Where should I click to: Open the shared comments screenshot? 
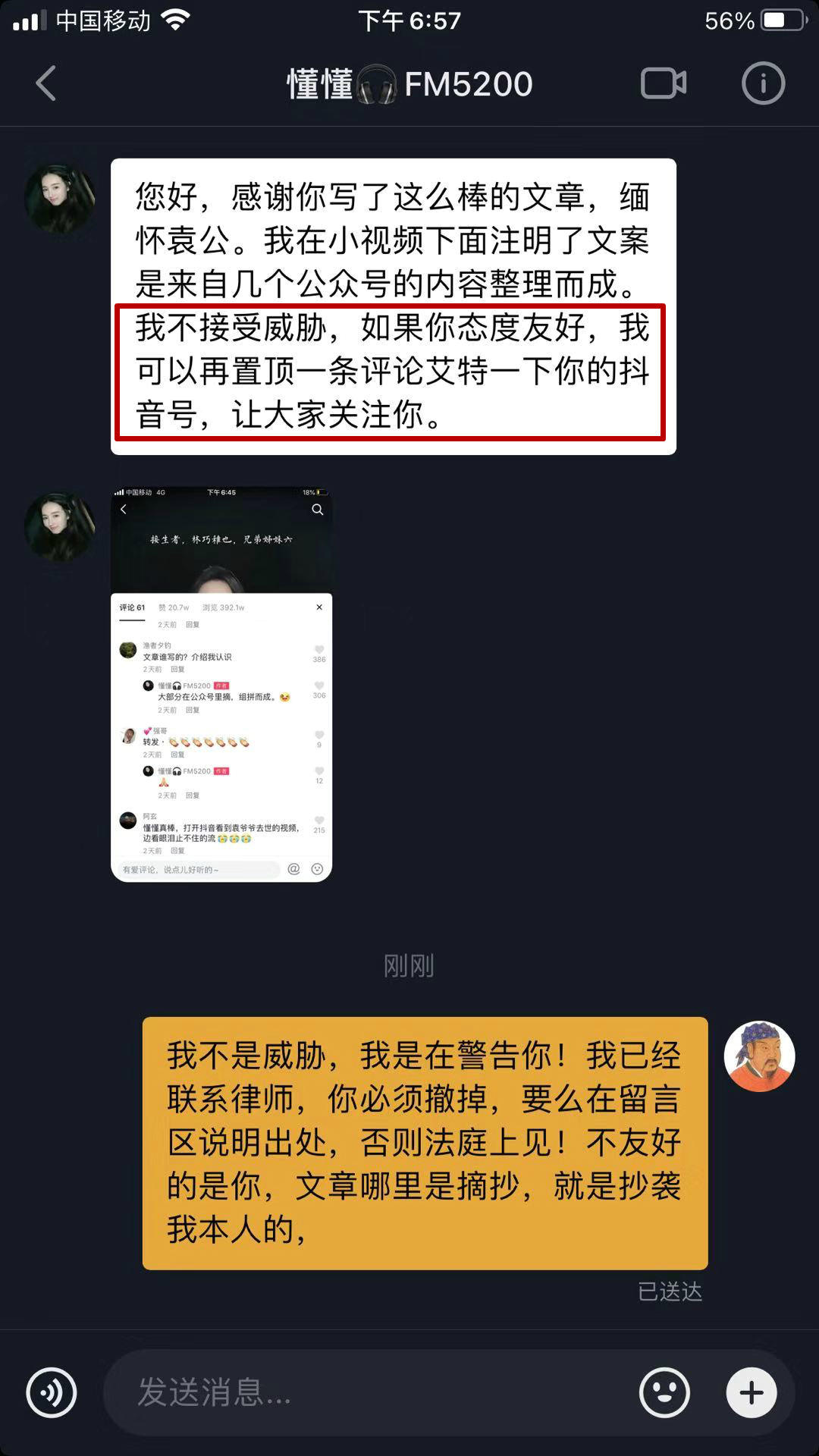[221, 684]
